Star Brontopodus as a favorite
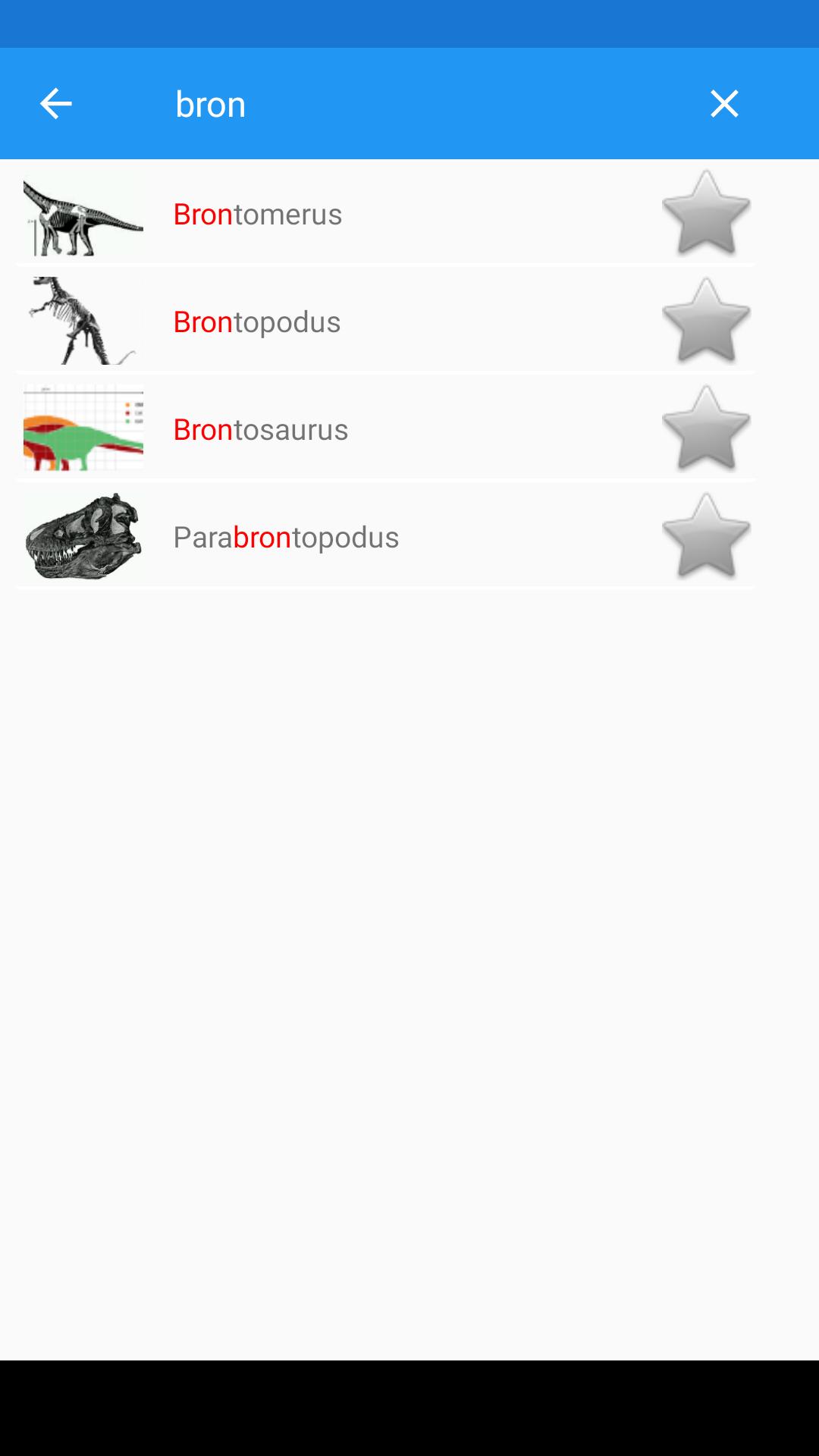Image resolution: width=819 pixels, height=1456 pixels. point(706,321)
